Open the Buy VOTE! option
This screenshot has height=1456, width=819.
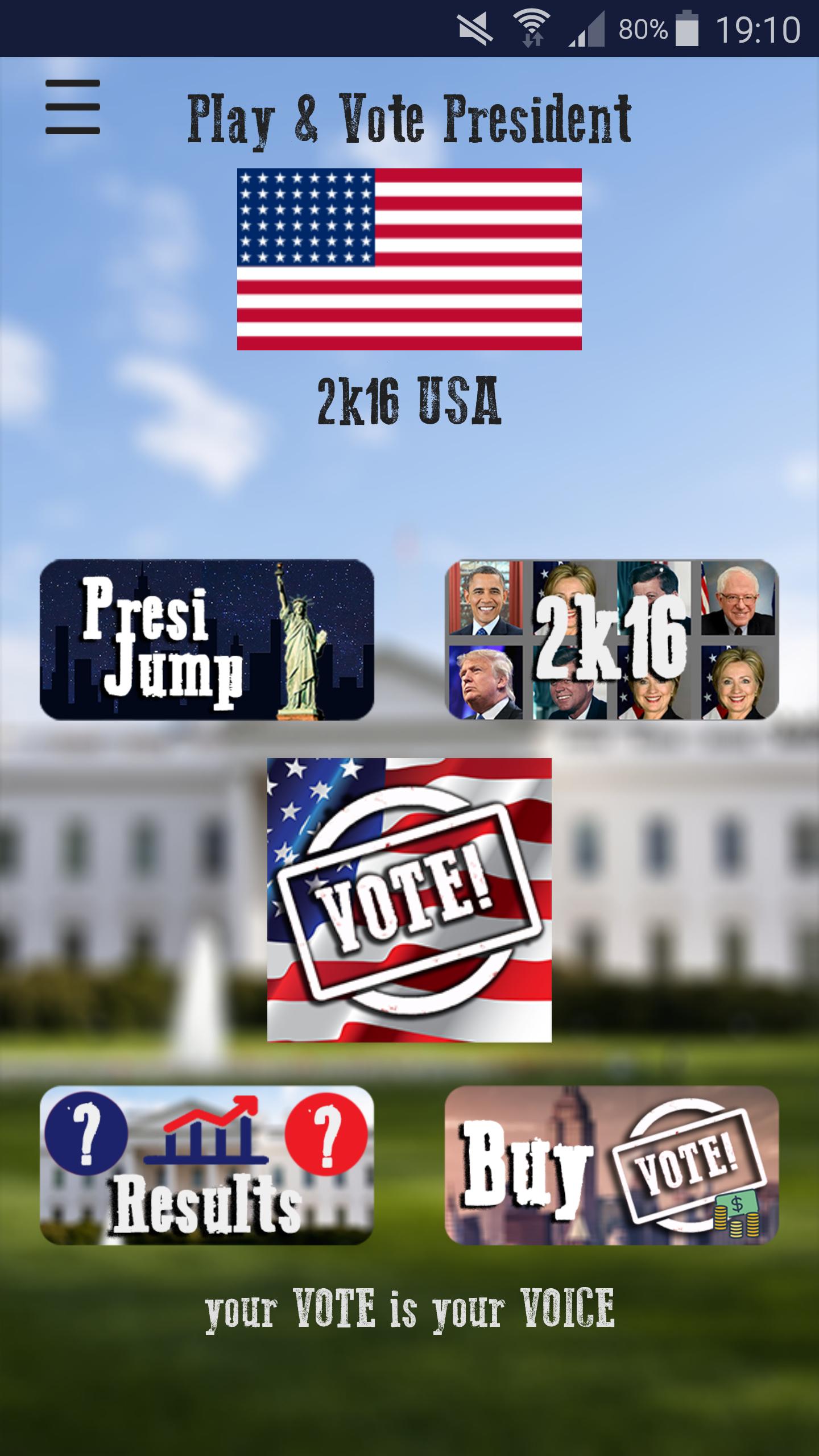click(x=611, y=1165)
